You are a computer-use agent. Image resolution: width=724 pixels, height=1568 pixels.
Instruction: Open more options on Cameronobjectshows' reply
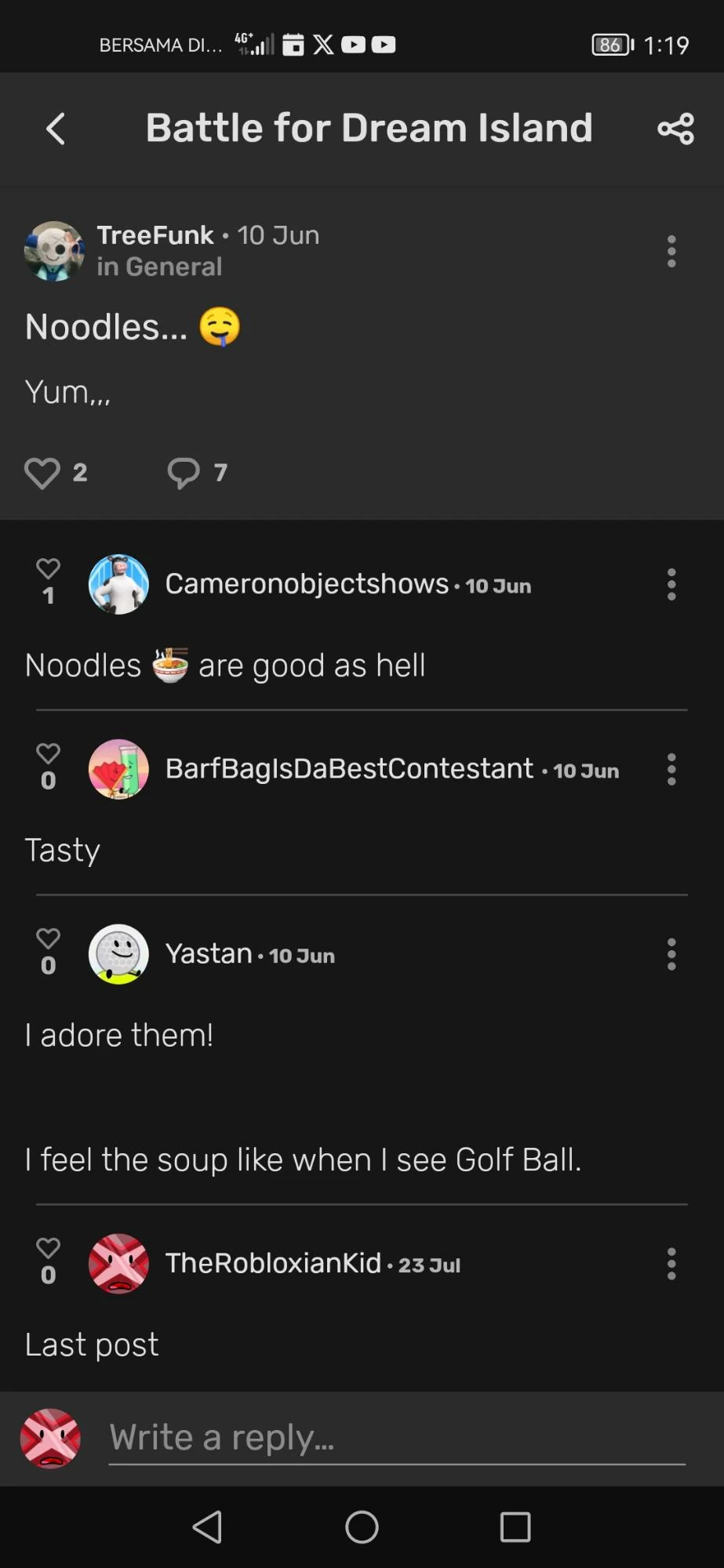point(671,585)
